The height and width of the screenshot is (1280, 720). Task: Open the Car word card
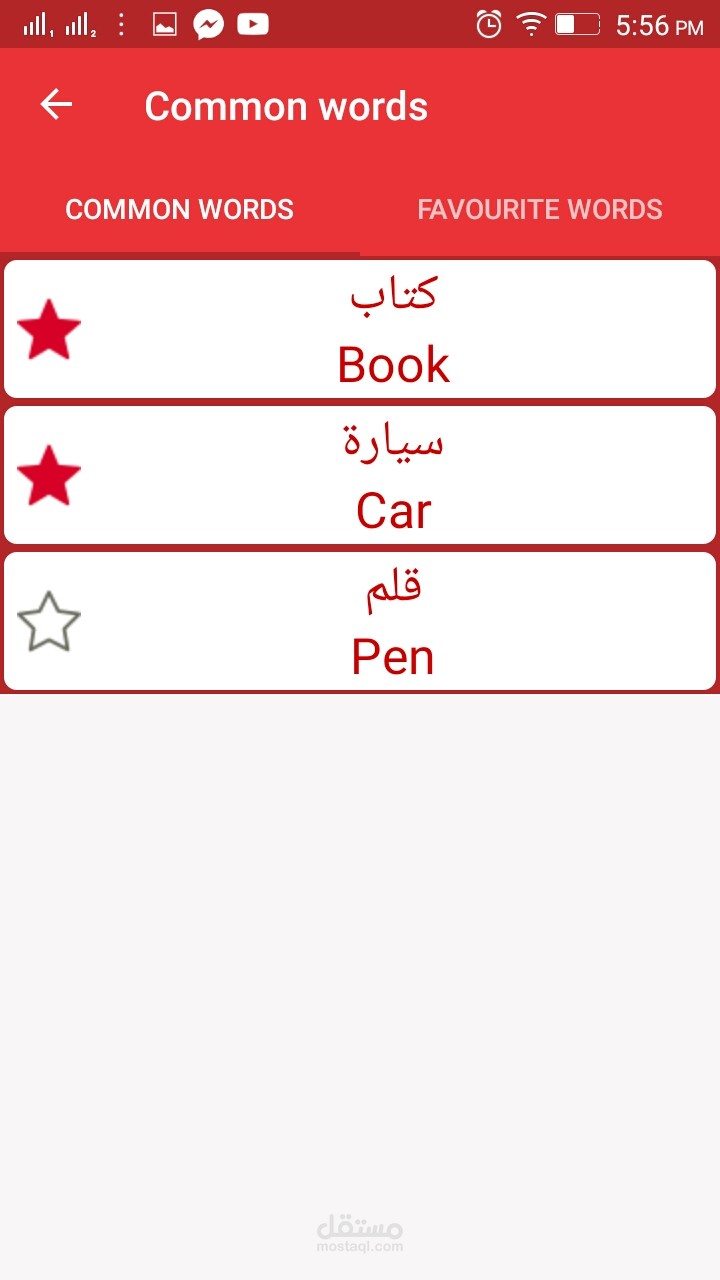pos(394,476)
